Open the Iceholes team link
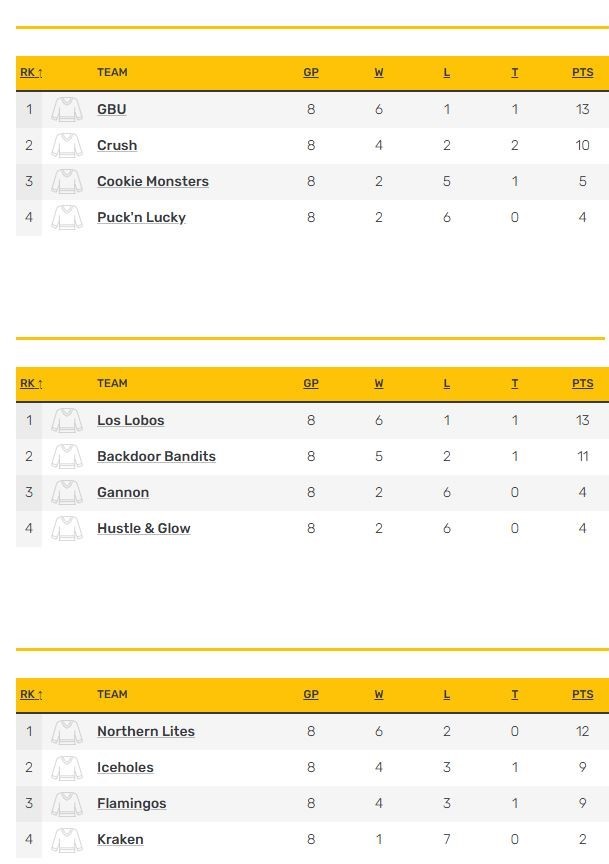Screen dimensions: 609x864 pos(125,767)
